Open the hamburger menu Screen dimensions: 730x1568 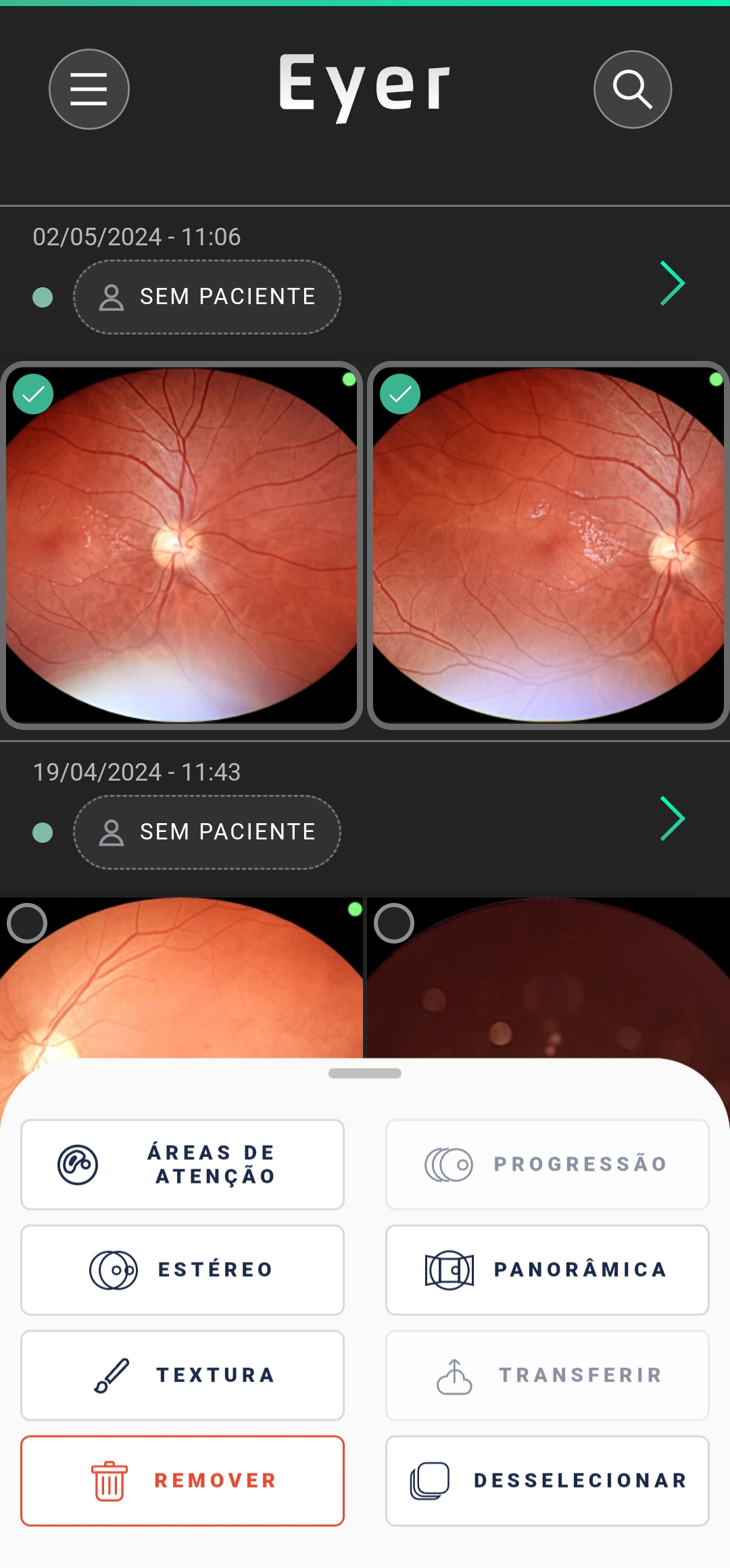89,89
